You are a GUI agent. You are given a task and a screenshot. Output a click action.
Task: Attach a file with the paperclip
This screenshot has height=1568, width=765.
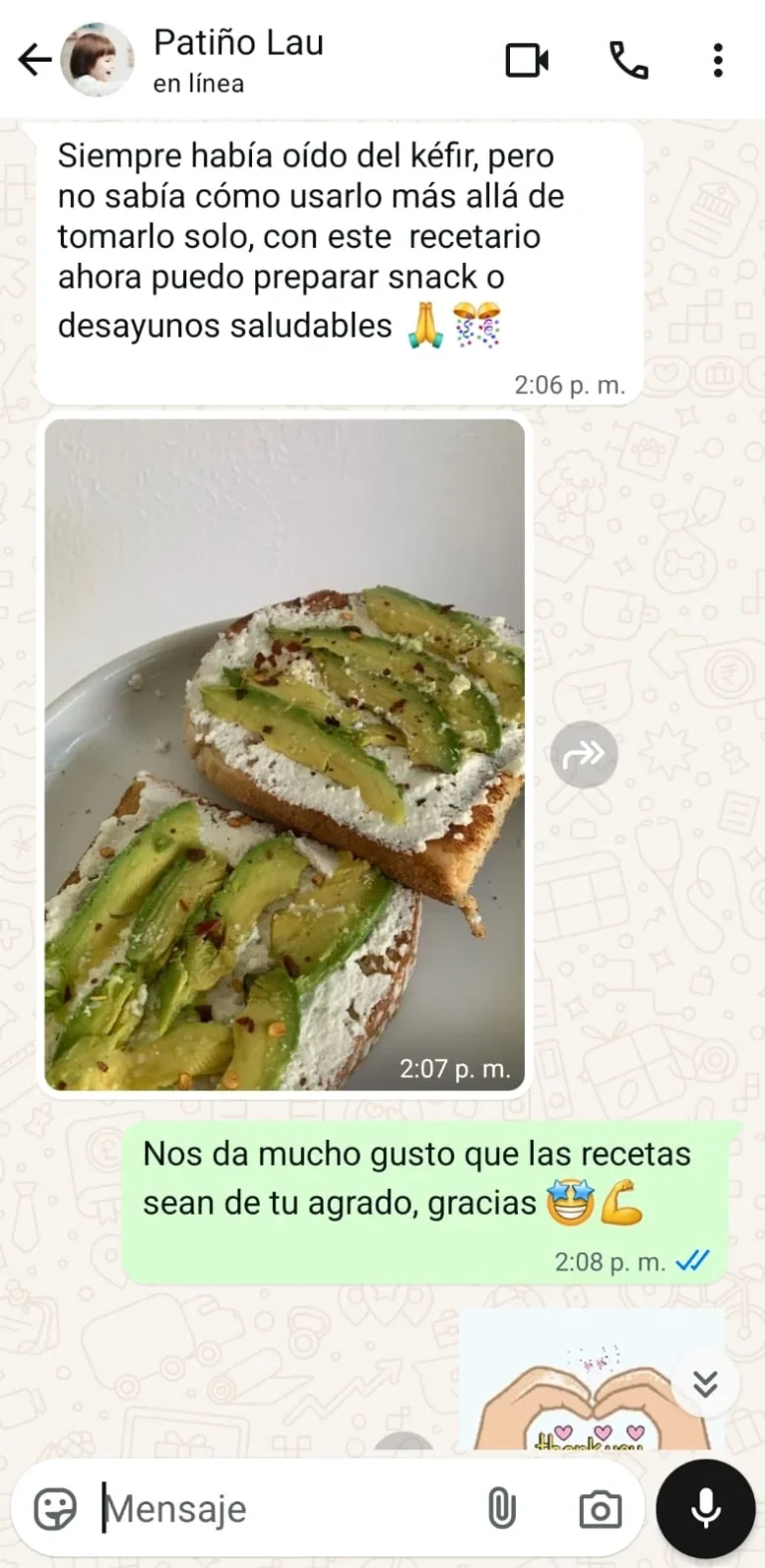click(x=501, y=1509)
